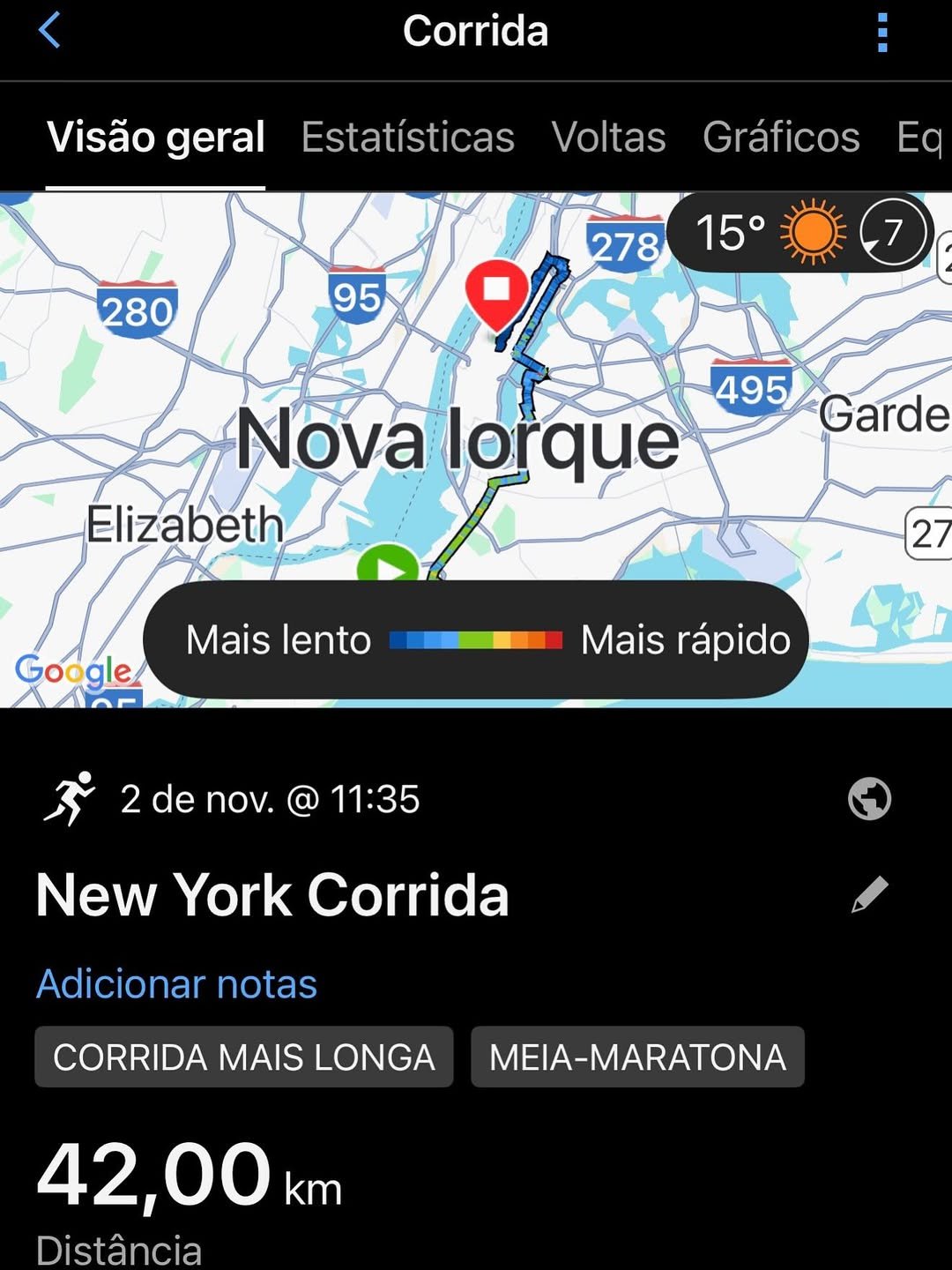Open the Meia-maratona badge
The width and height of the screenshot is (952, 1270).
637,1057
